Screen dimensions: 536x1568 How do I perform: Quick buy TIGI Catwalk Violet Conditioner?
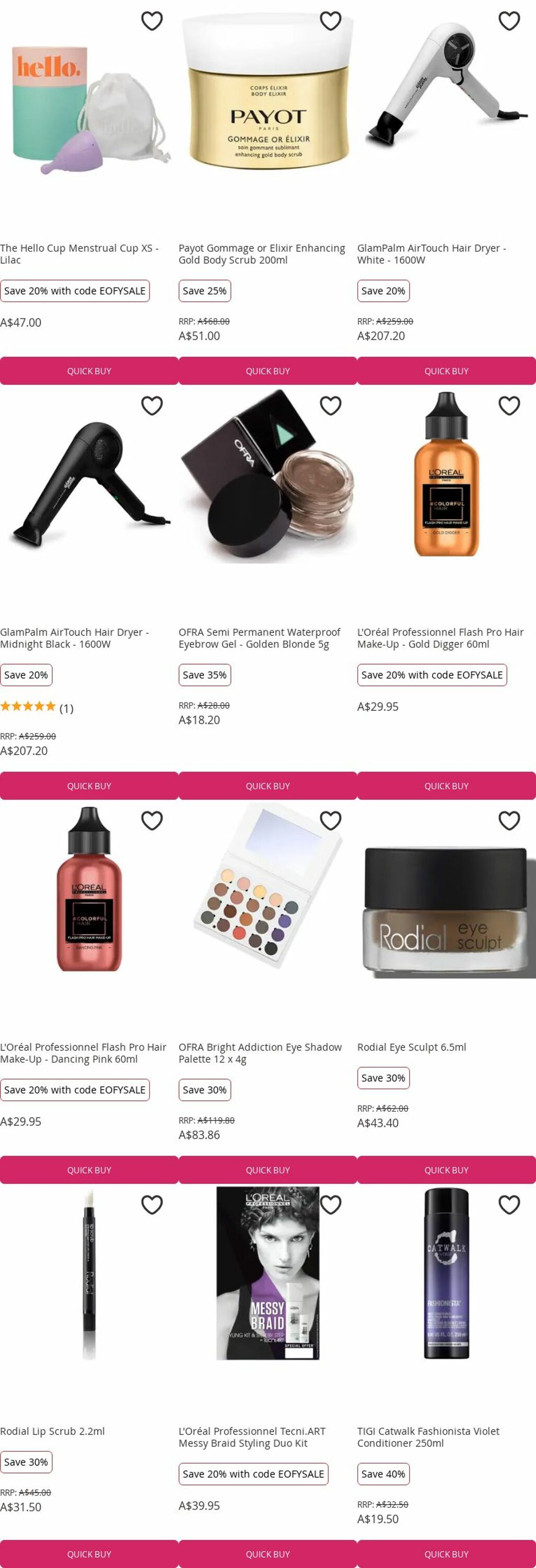[x=446, y=1554]
